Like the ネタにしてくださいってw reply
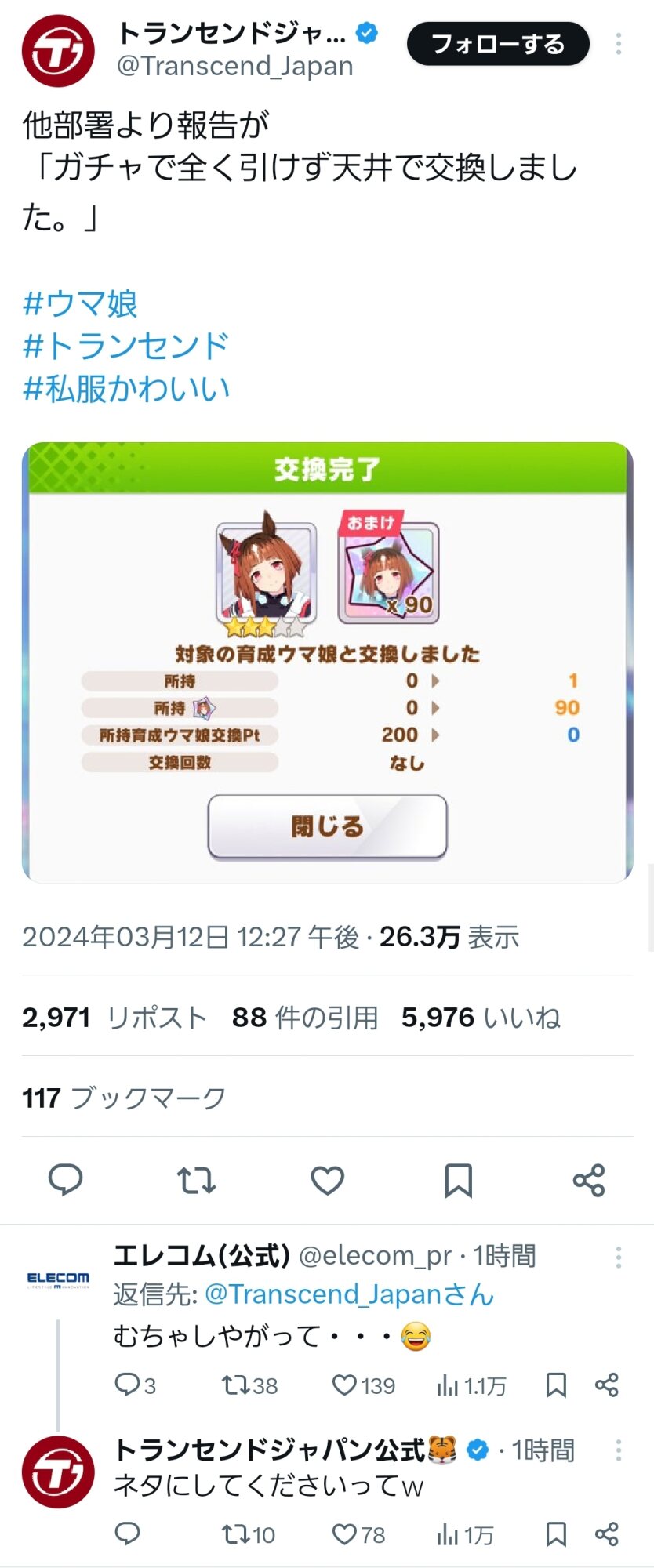The width and height of the screenshot is (654, 1568). [358, 1534]
